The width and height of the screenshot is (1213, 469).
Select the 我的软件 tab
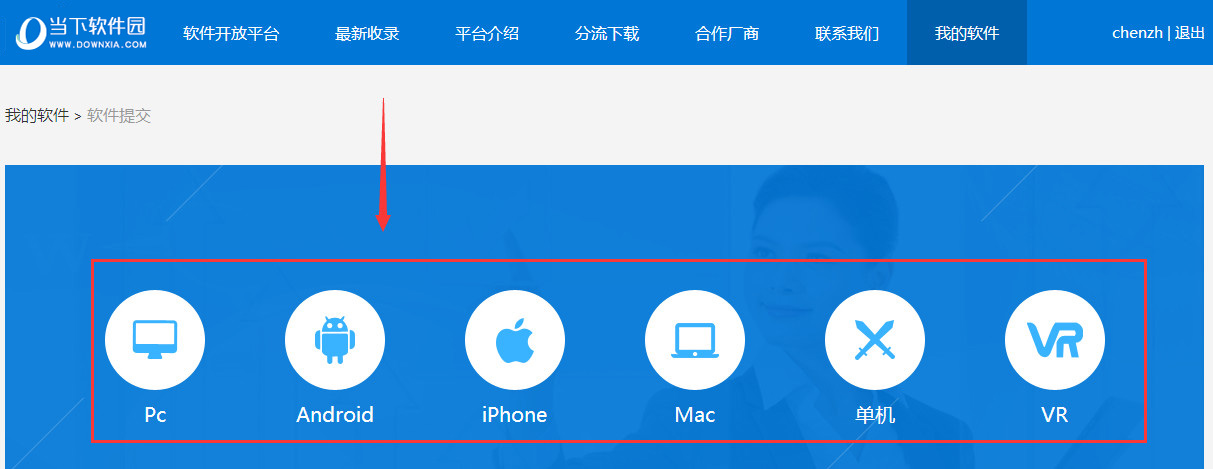(967, 33)
